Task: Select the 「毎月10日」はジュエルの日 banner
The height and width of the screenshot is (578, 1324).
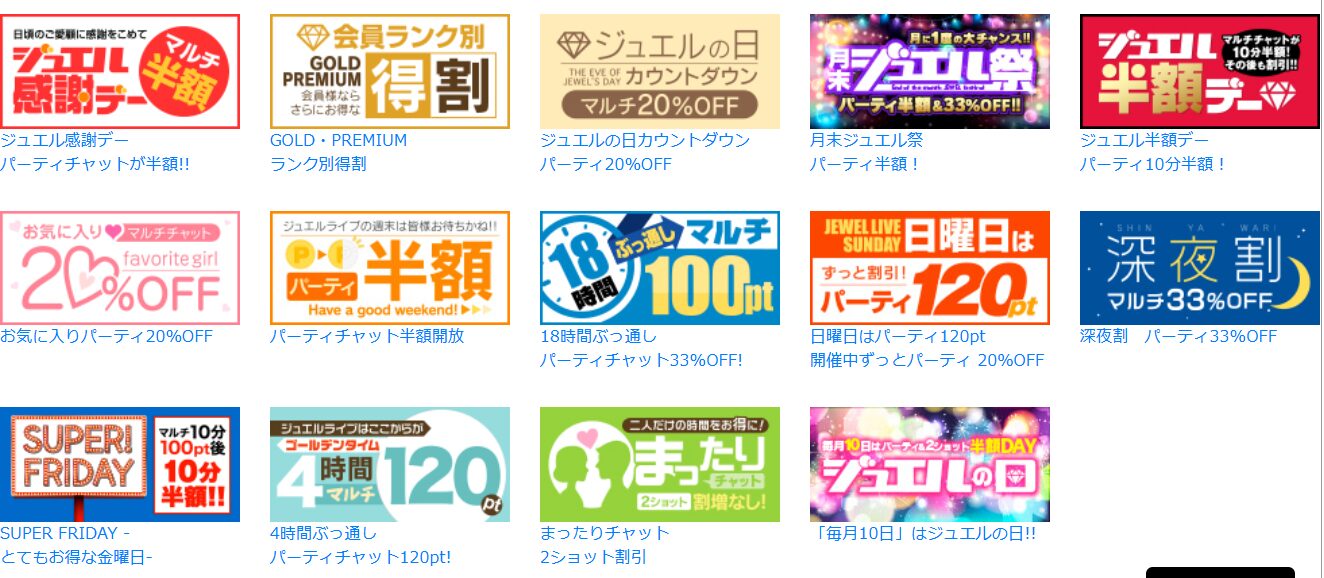Action: pyautogui.click(x=930, y=464)
